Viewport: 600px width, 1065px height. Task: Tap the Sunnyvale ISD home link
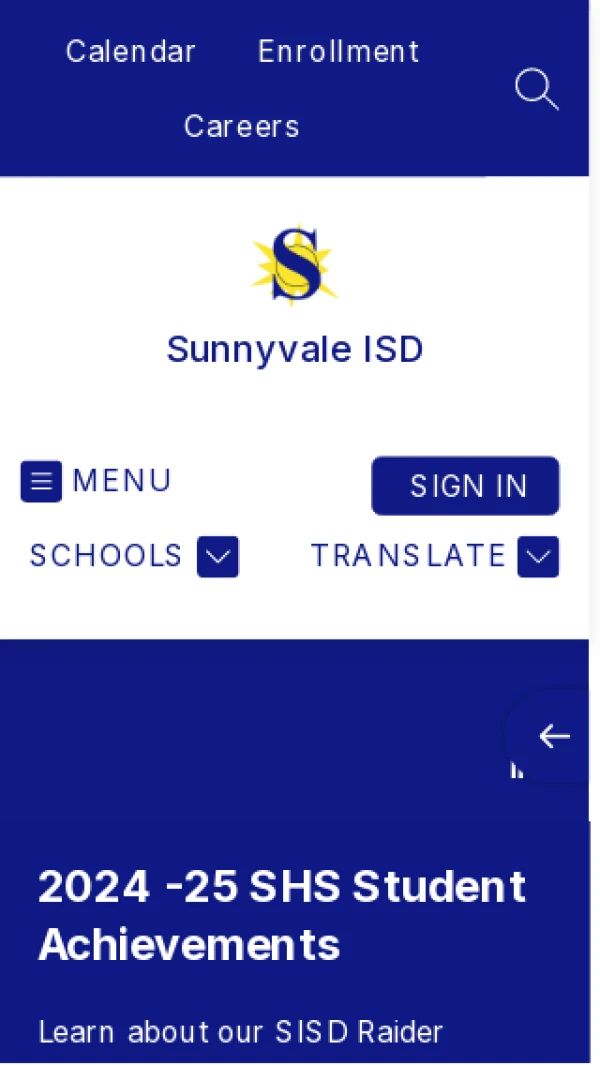[294, 349]
